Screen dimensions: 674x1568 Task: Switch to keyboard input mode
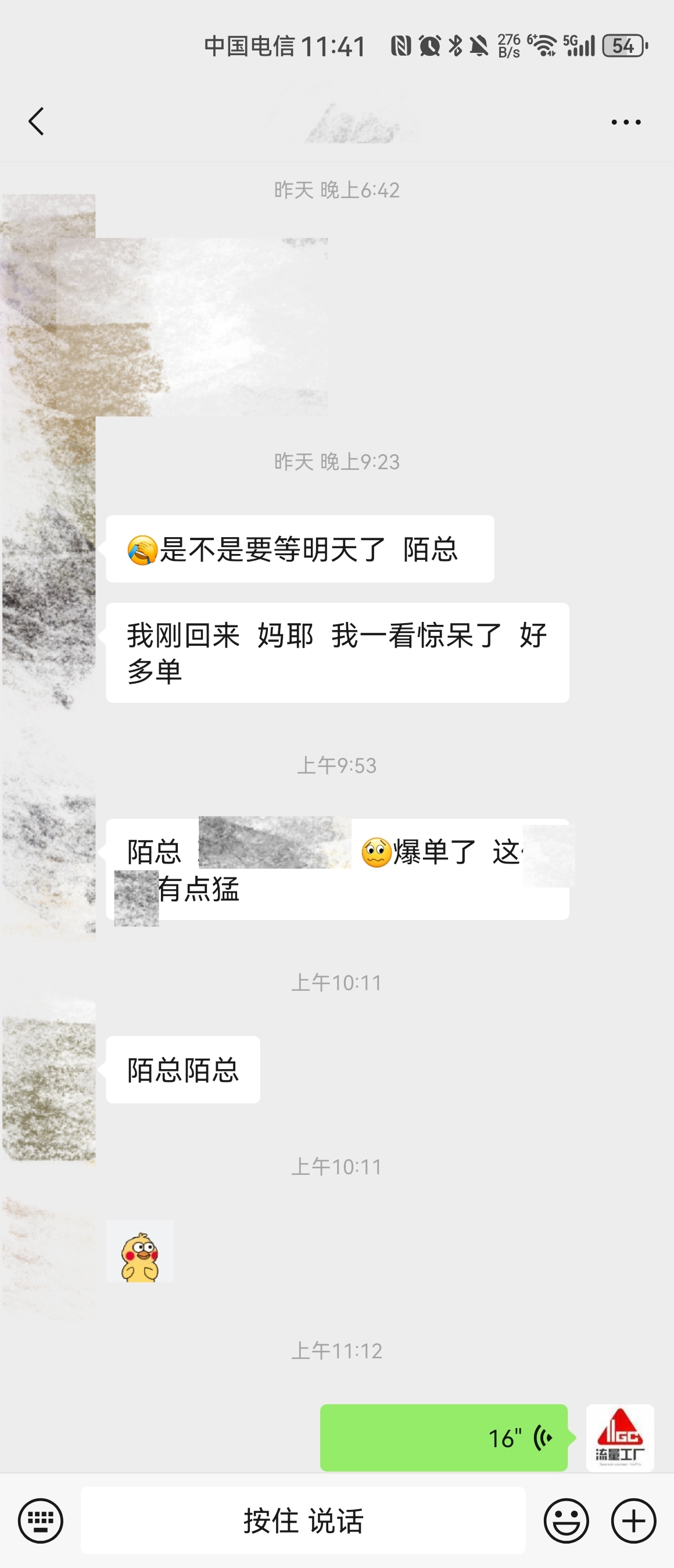pos(40,1520)
